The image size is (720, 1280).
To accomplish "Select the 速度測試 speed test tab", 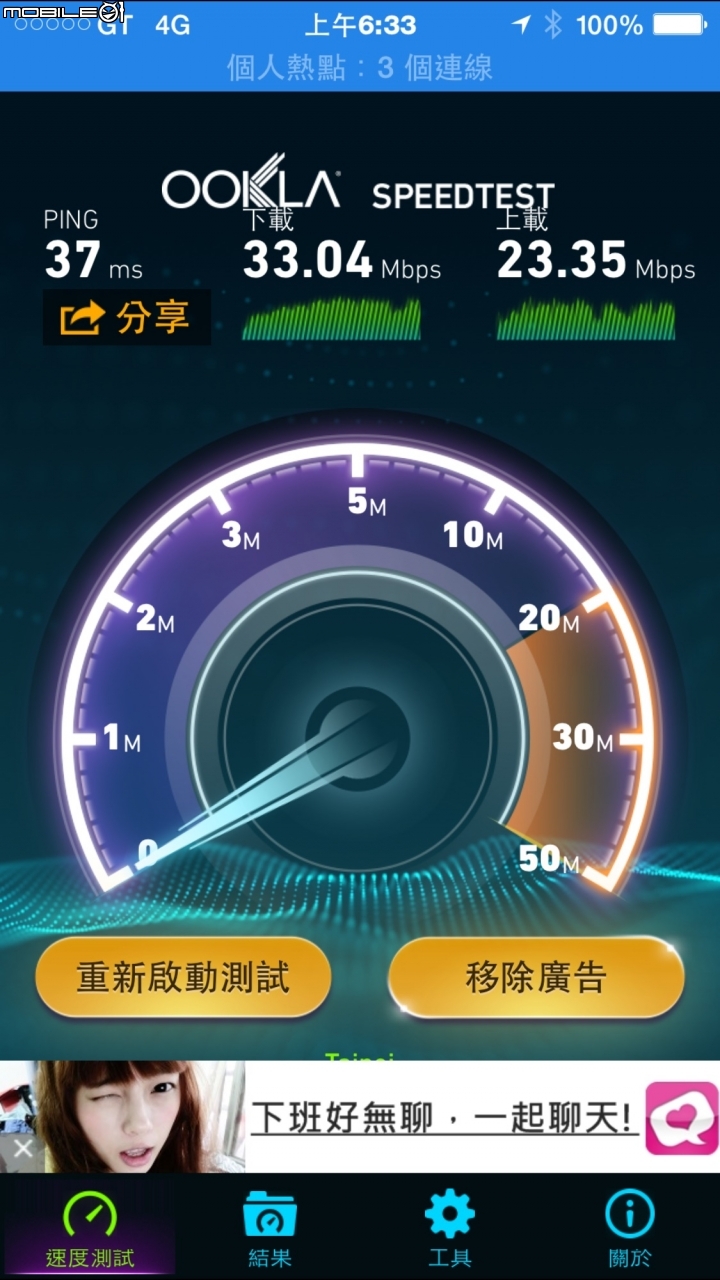I will (90, 1228).
